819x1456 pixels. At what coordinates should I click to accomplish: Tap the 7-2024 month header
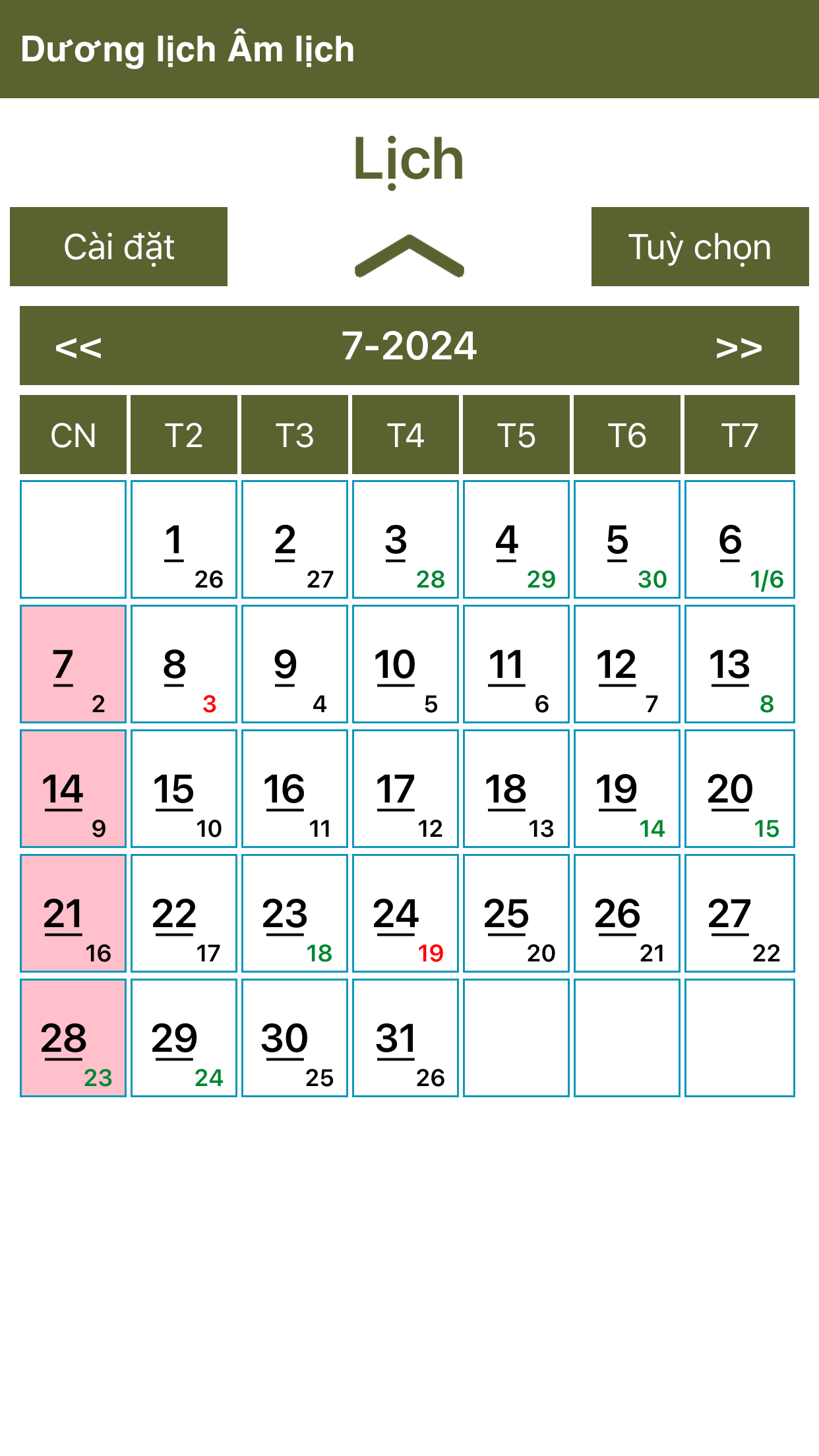(x=409, y=346)
